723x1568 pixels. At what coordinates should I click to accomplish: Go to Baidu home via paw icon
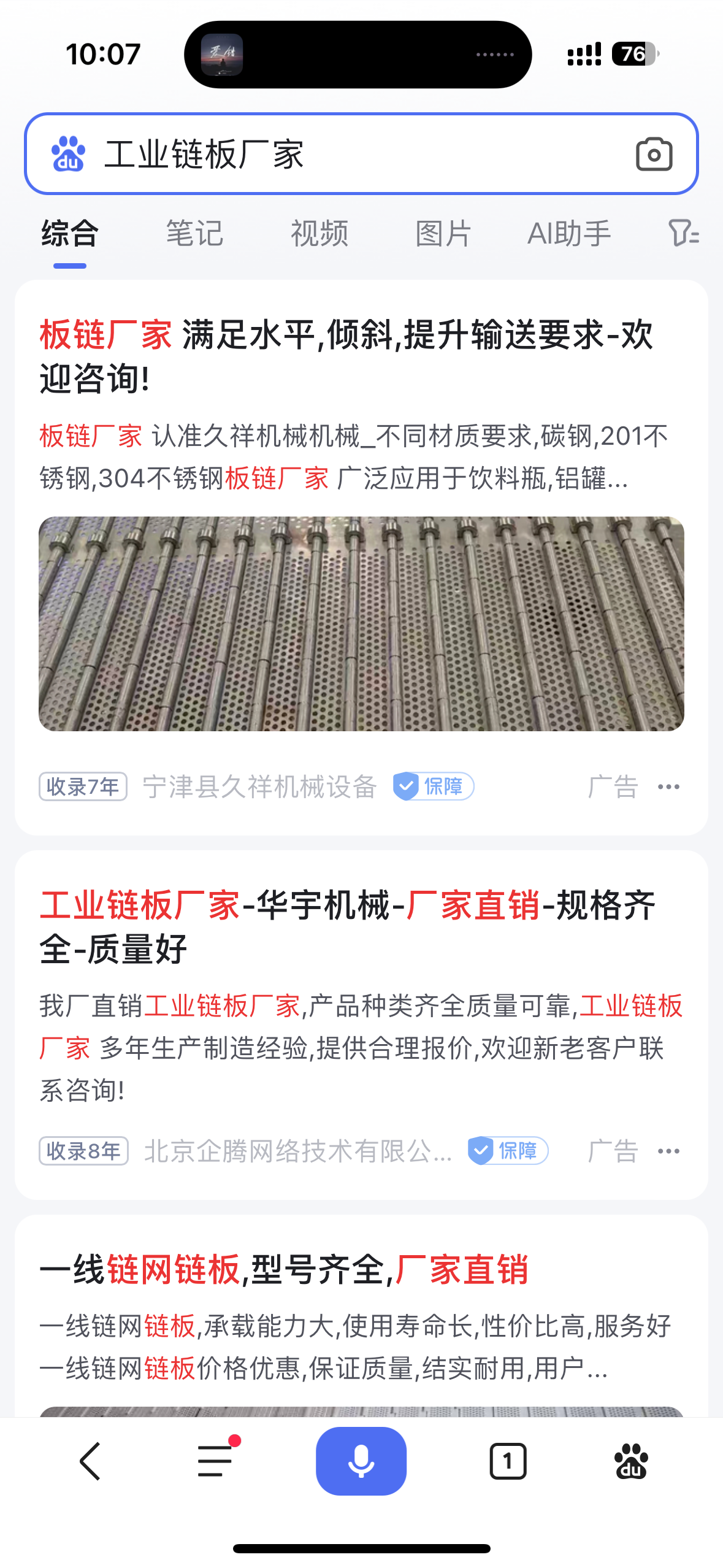(631, 1461)
